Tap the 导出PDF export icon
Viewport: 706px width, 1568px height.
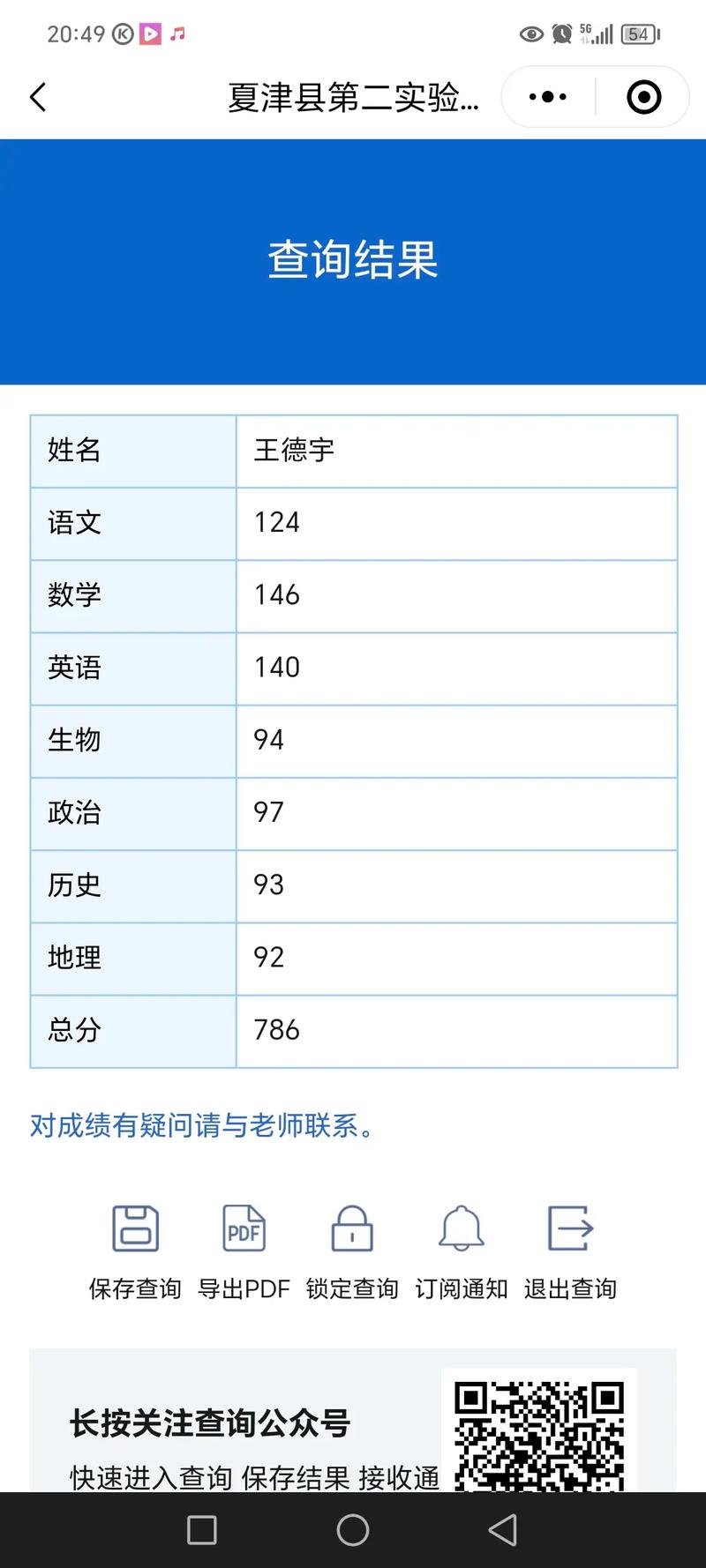point(243,1228)
